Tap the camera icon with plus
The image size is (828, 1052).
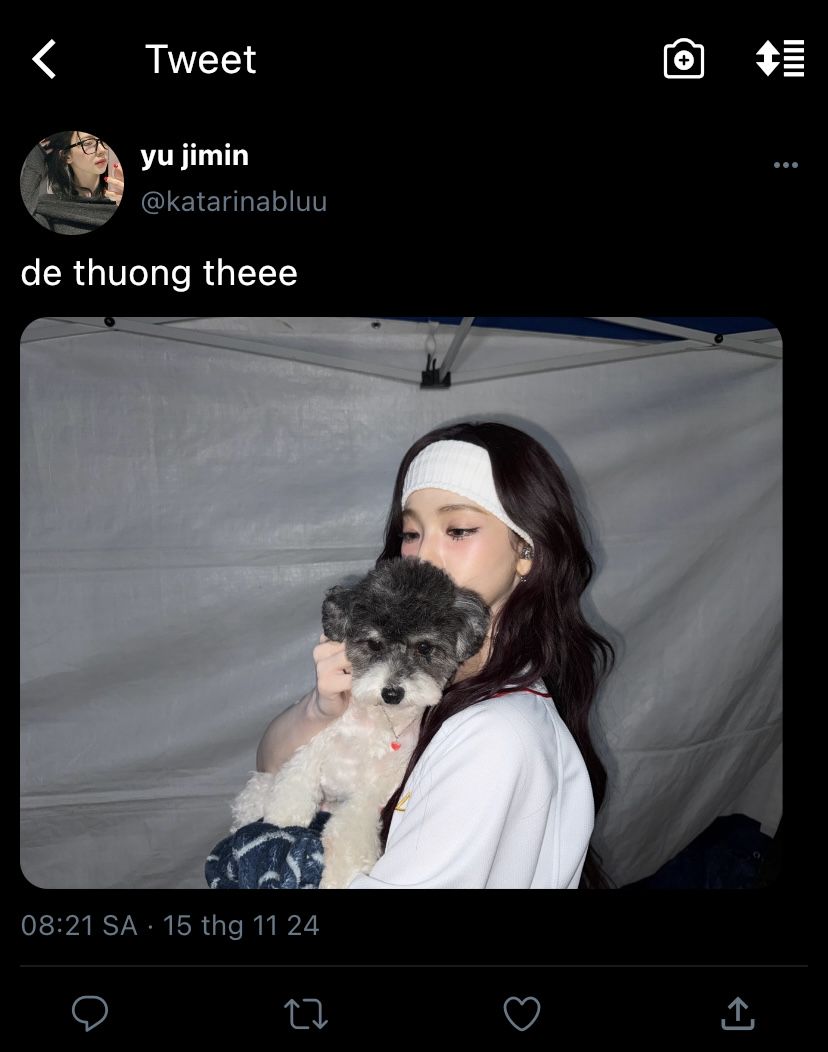point(684,59)
